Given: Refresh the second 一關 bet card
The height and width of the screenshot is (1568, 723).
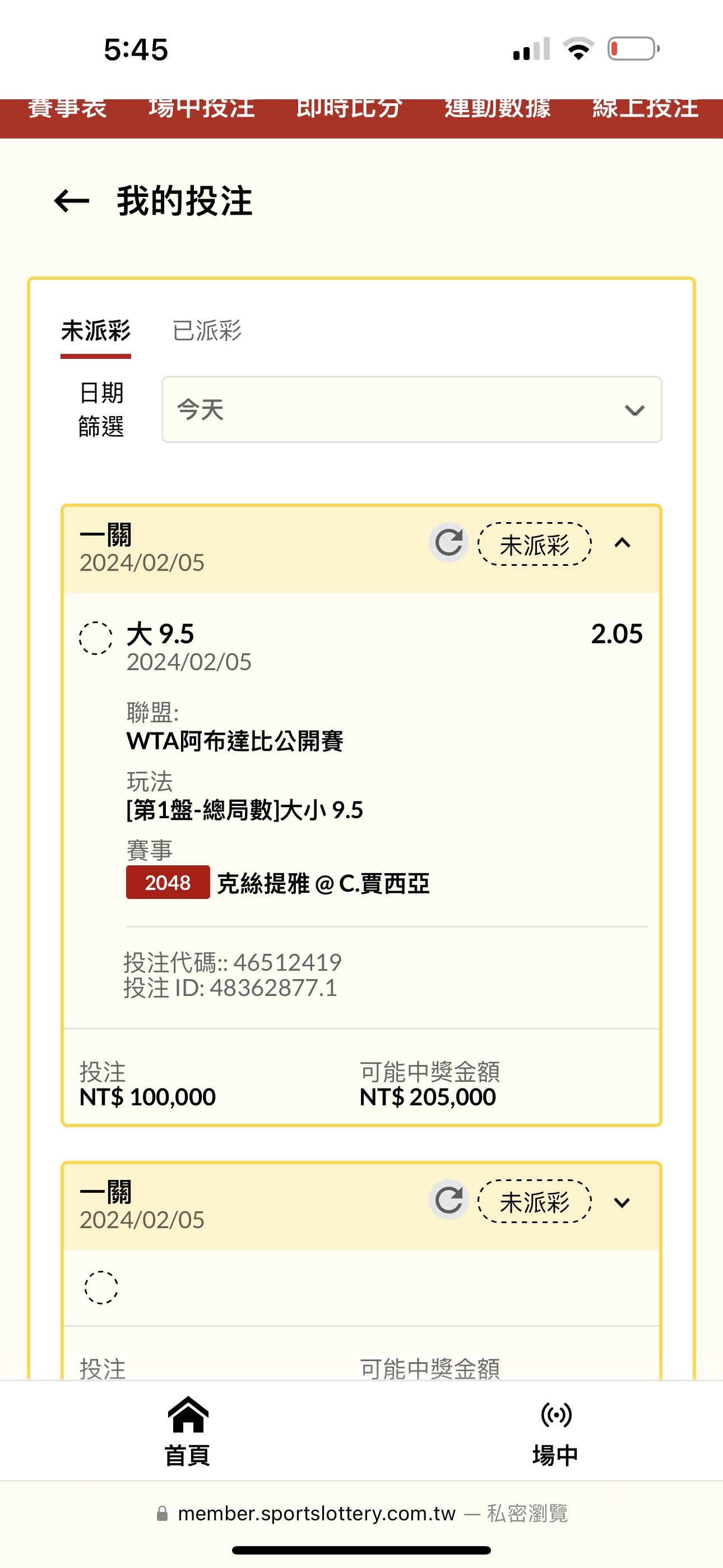Looking at the screenshot, I should 449,1200.
